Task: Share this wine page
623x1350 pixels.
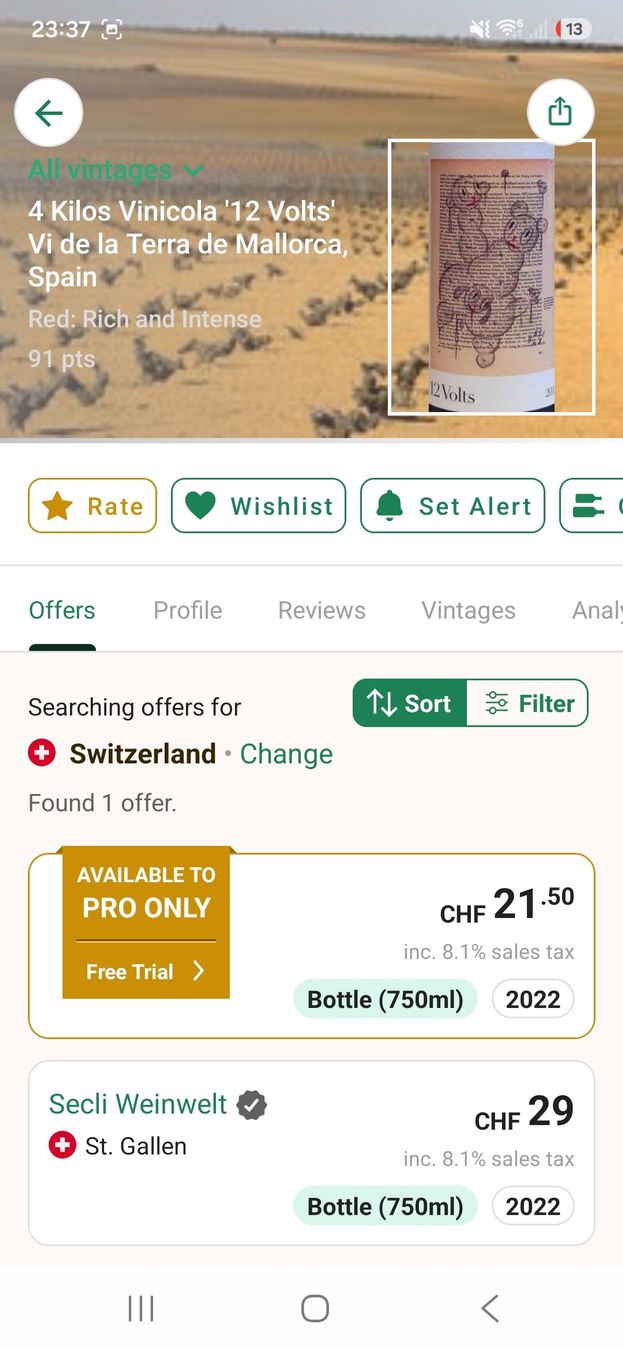Action: [x=560, y=112]
